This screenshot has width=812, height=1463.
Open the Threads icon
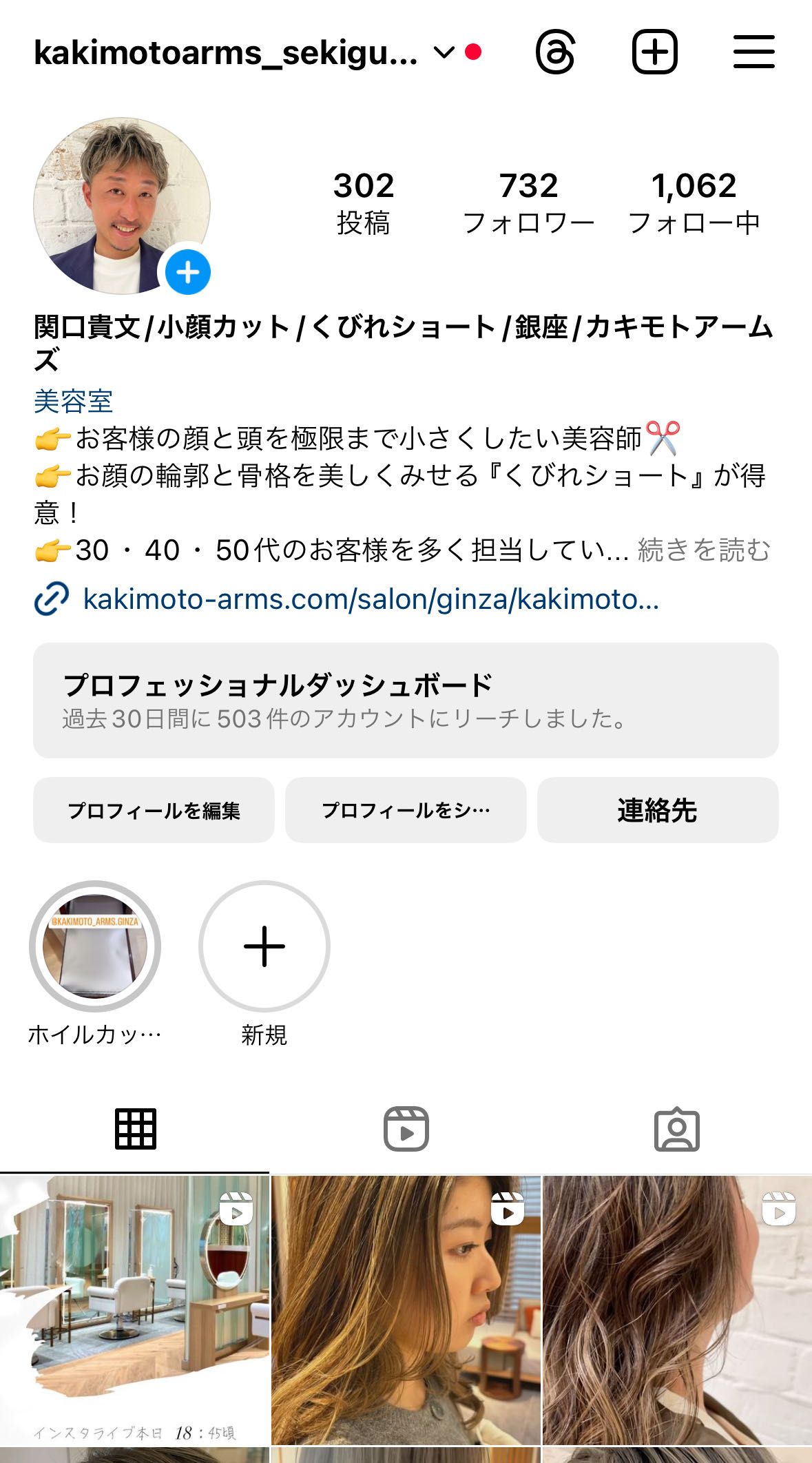(555, 52)
